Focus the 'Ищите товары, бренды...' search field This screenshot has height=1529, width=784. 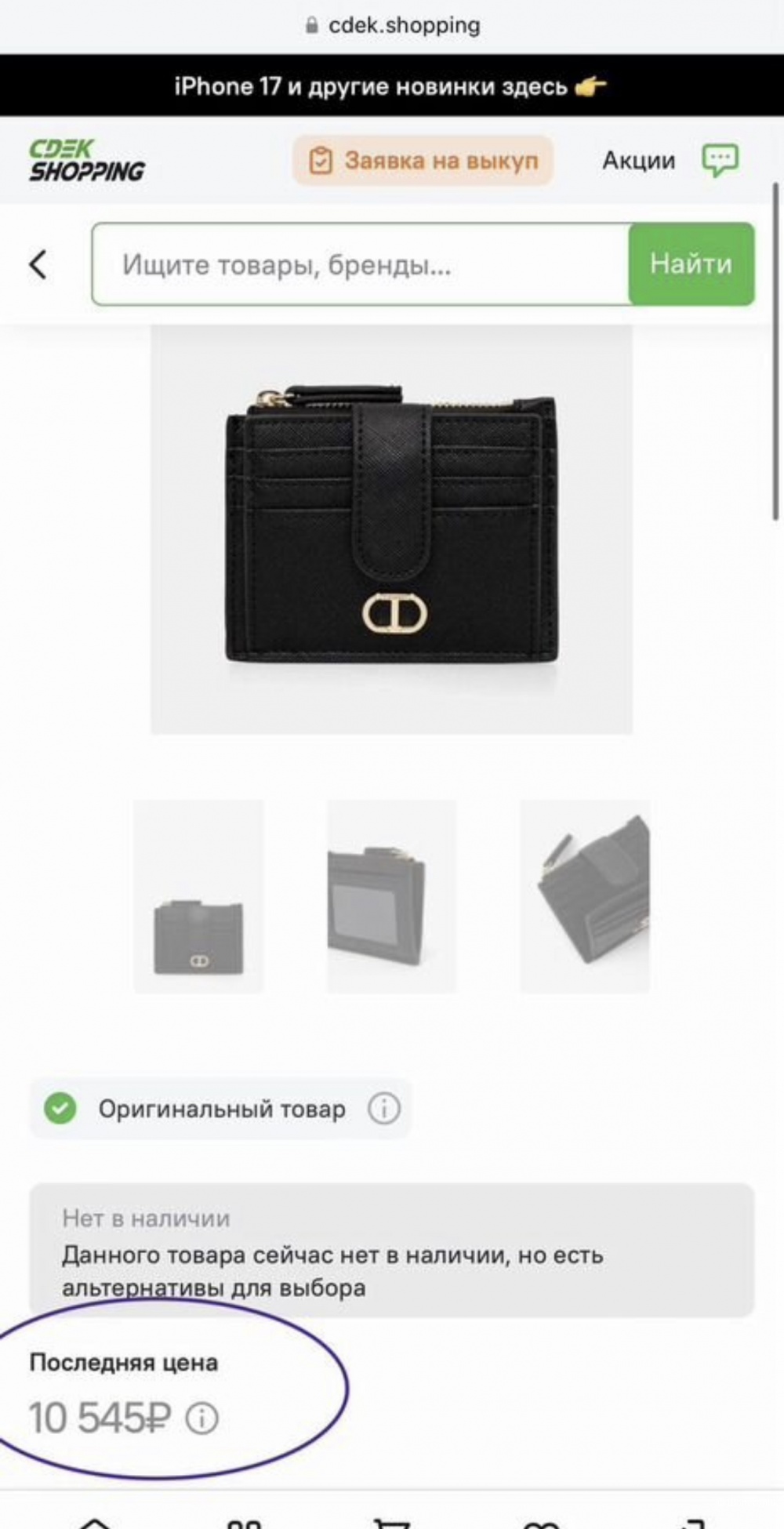[361, 264]
